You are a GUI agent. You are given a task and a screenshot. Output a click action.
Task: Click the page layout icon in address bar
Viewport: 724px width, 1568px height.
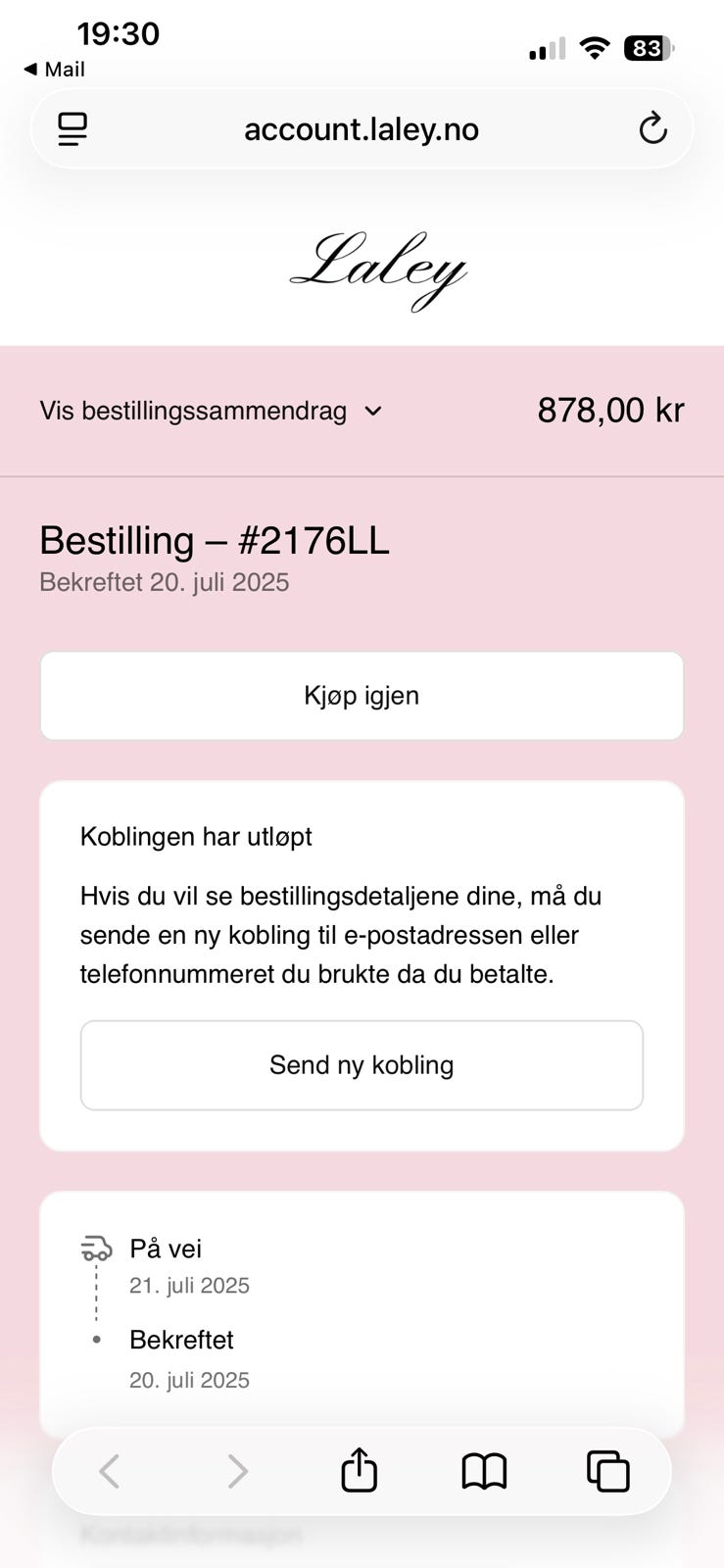[72, 128]
